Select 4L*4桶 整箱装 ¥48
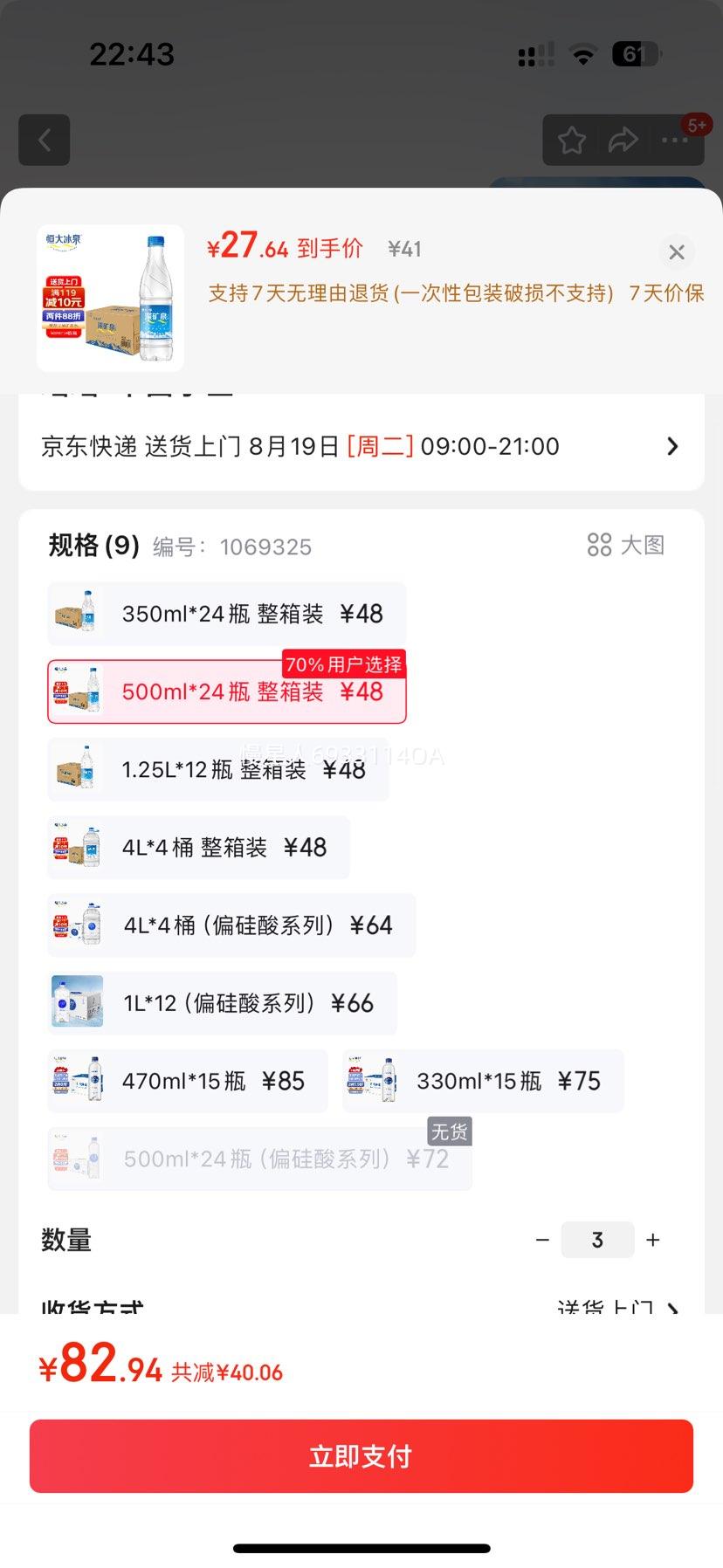This screenshot has width=723, height=1568. click(x=198, y=848)
